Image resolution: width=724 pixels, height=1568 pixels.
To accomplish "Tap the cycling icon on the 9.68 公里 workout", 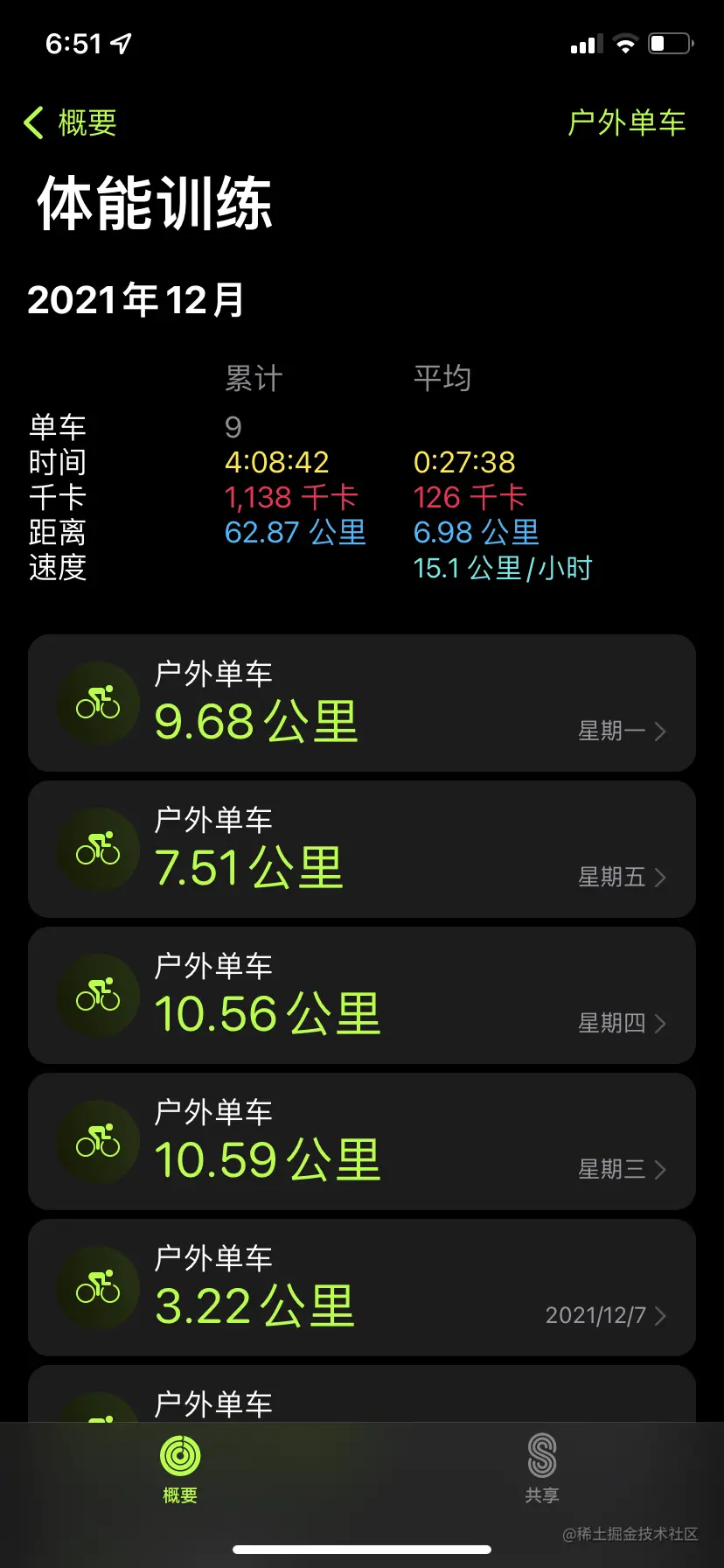I will pos(97,703).
